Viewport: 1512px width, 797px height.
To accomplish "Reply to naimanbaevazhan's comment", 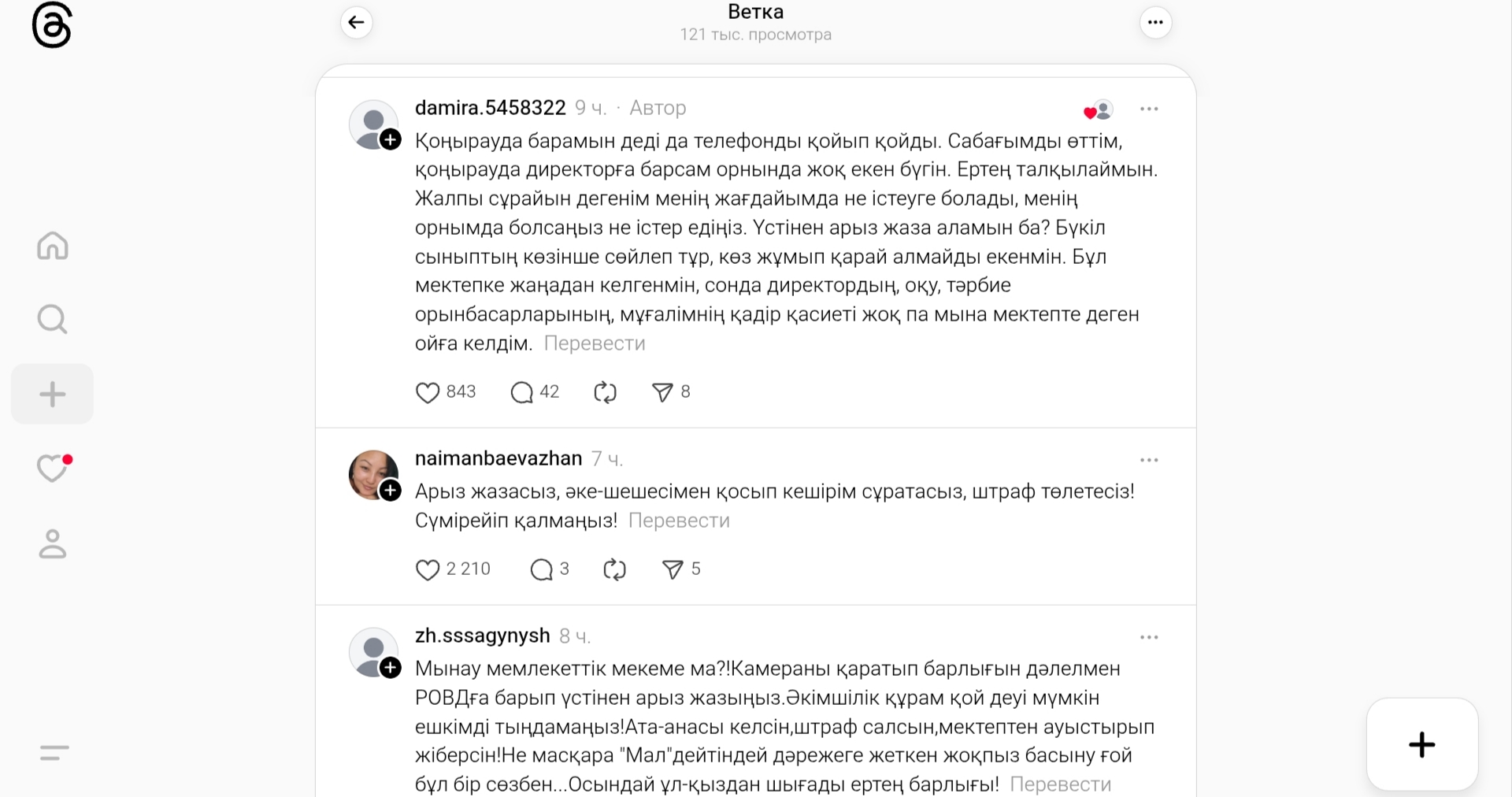I will coord(542,569).
